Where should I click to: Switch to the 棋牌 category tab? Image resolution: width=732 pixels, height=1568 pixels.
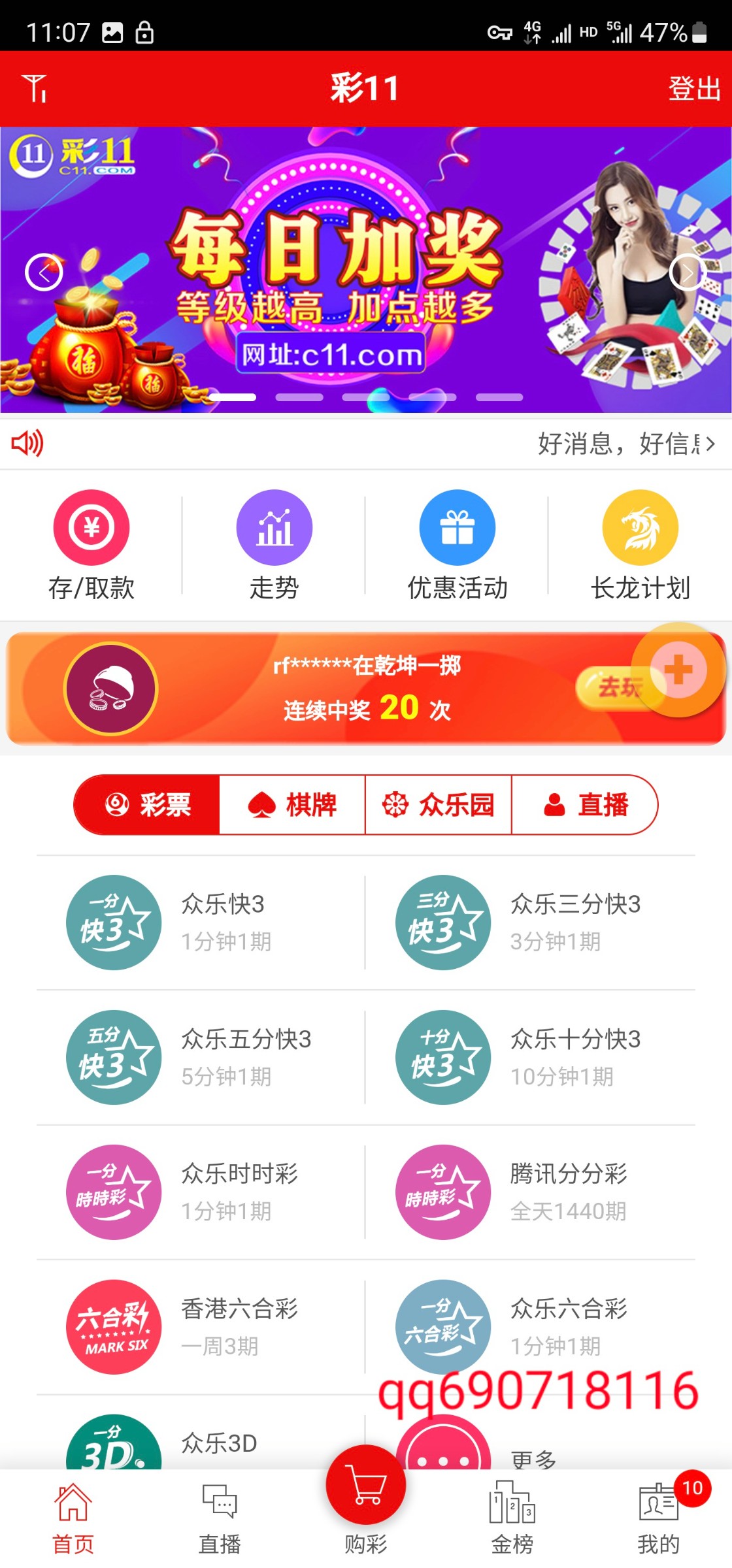point(292,805)
